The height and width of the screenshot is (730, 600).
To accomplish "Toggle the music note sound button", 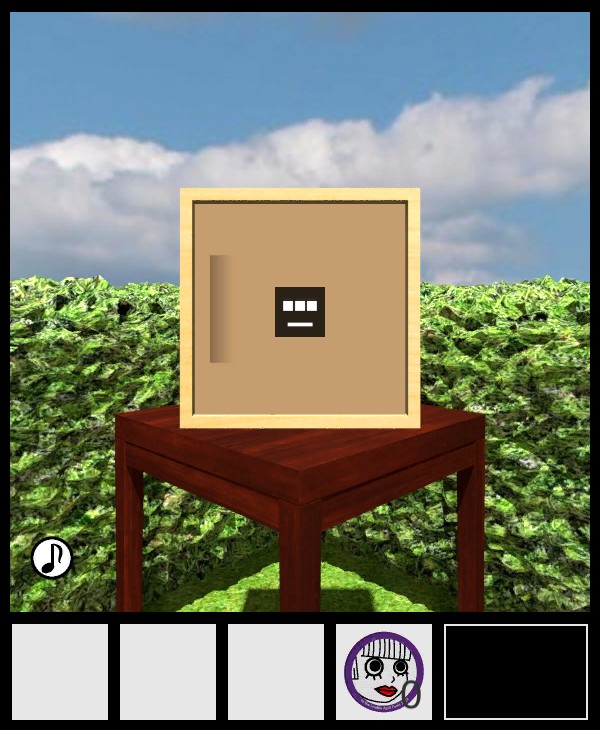I will point(52,558).
